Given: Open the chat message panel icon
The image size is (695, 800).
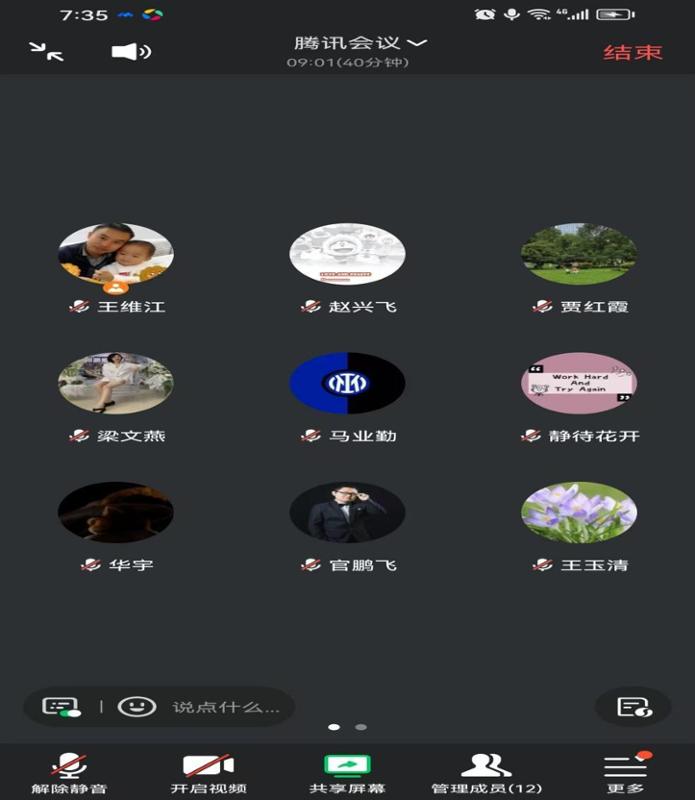Looking at the screenshot, I should pyautogui.click(x=61, y=706).
